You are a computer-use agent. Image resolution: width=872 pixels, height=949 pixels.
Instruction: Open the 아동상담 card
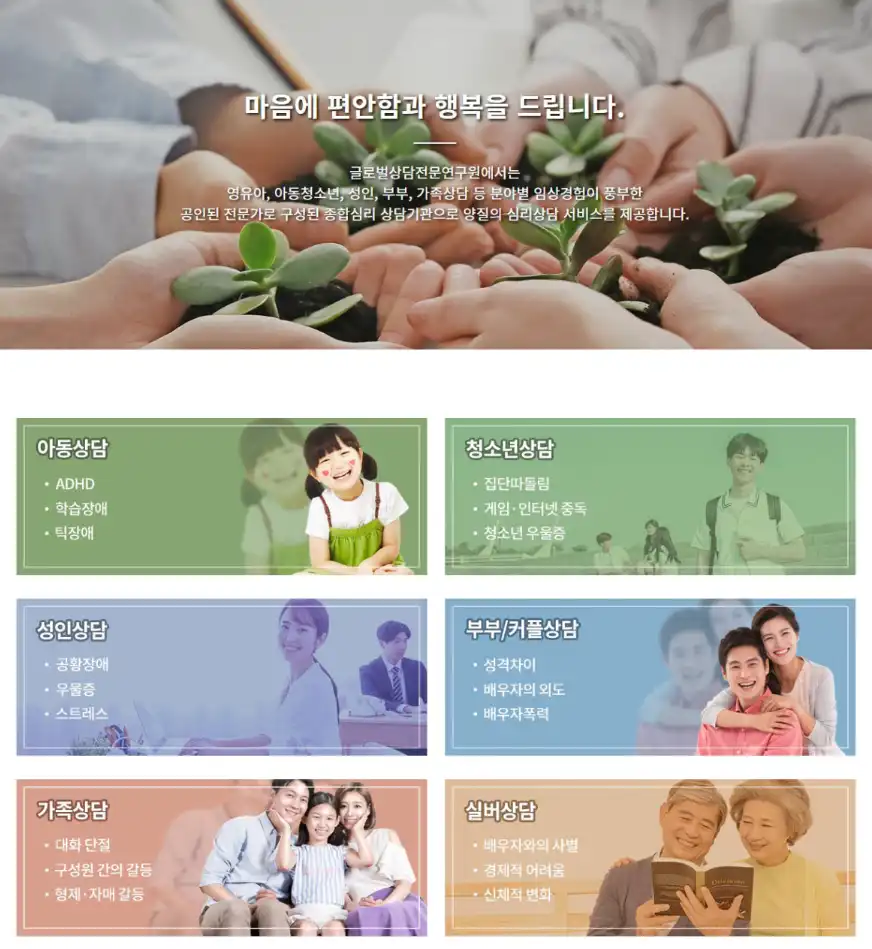pyautogui.click(x=221, y=496)
